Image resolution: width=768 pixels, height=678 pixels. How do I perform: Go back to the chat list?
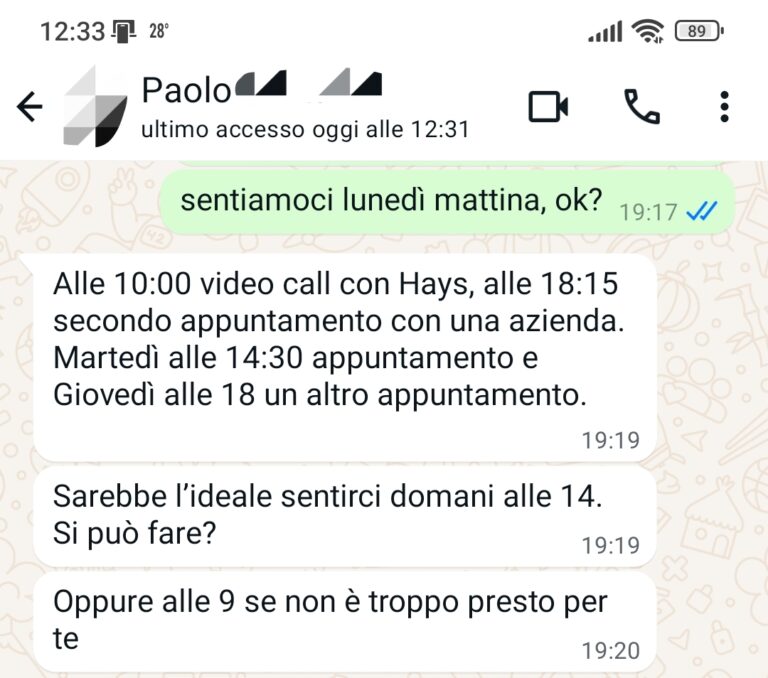point(31,107)
